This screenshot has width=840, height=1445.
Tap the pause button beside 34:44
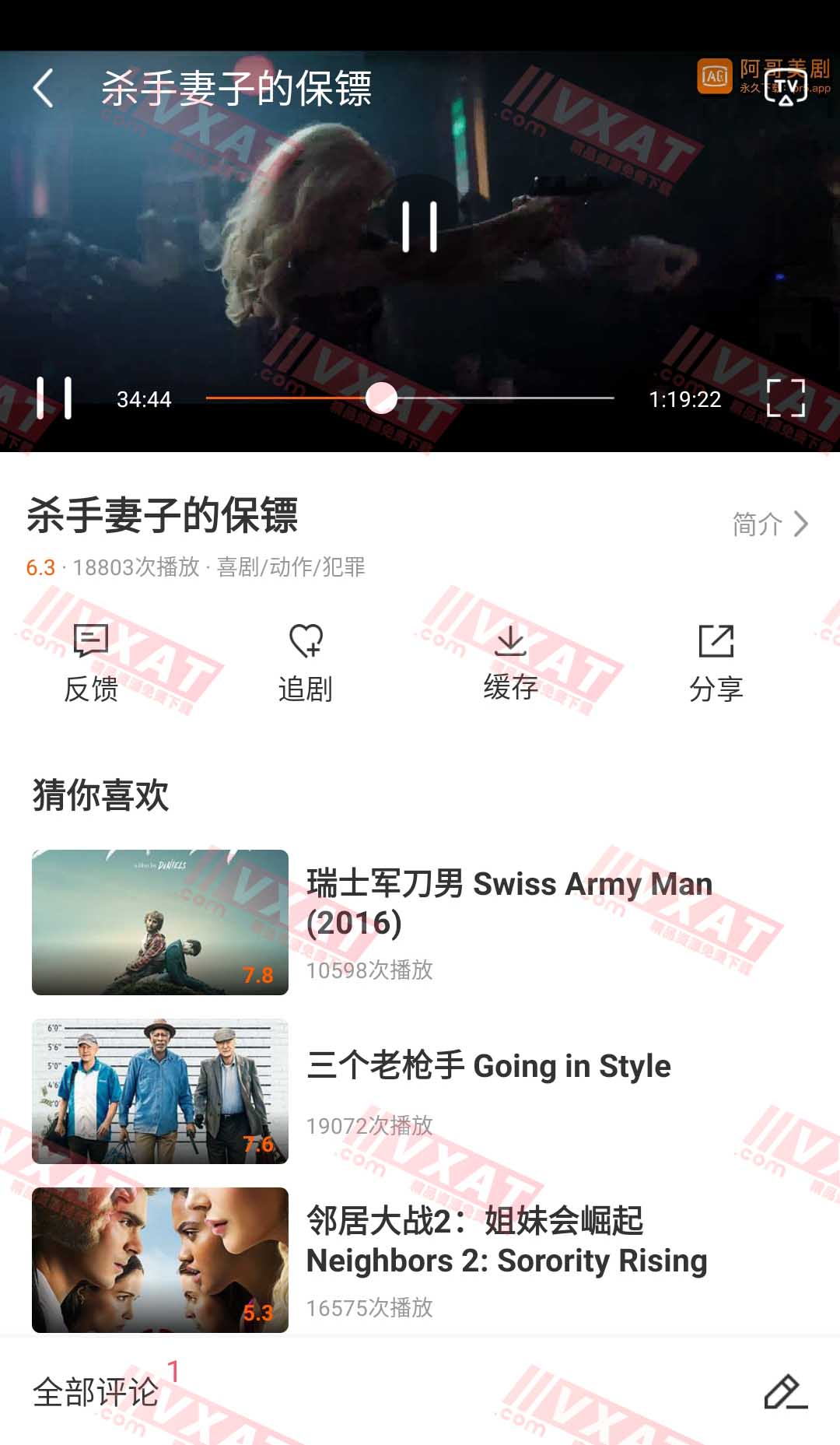click(54, 398)
